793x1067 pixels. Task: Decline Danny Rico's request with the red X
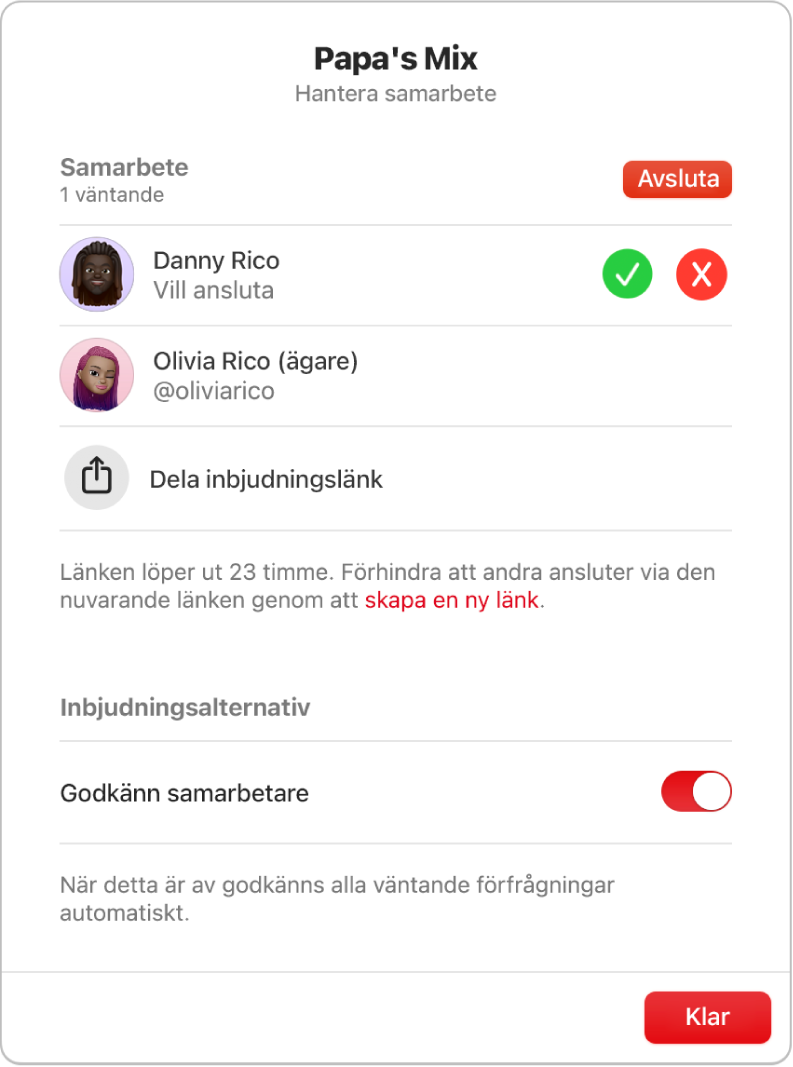[x=701, y=274]
